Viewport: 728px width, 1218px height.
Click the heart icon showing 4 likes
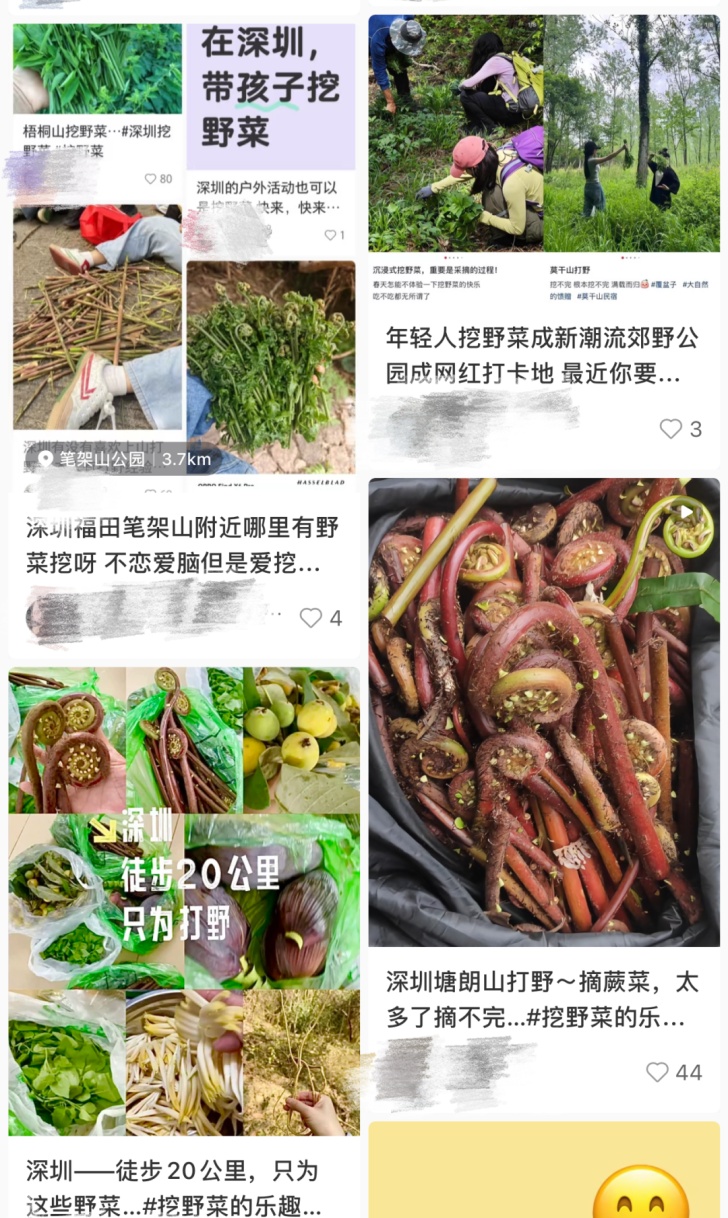(x=312, y=618)
